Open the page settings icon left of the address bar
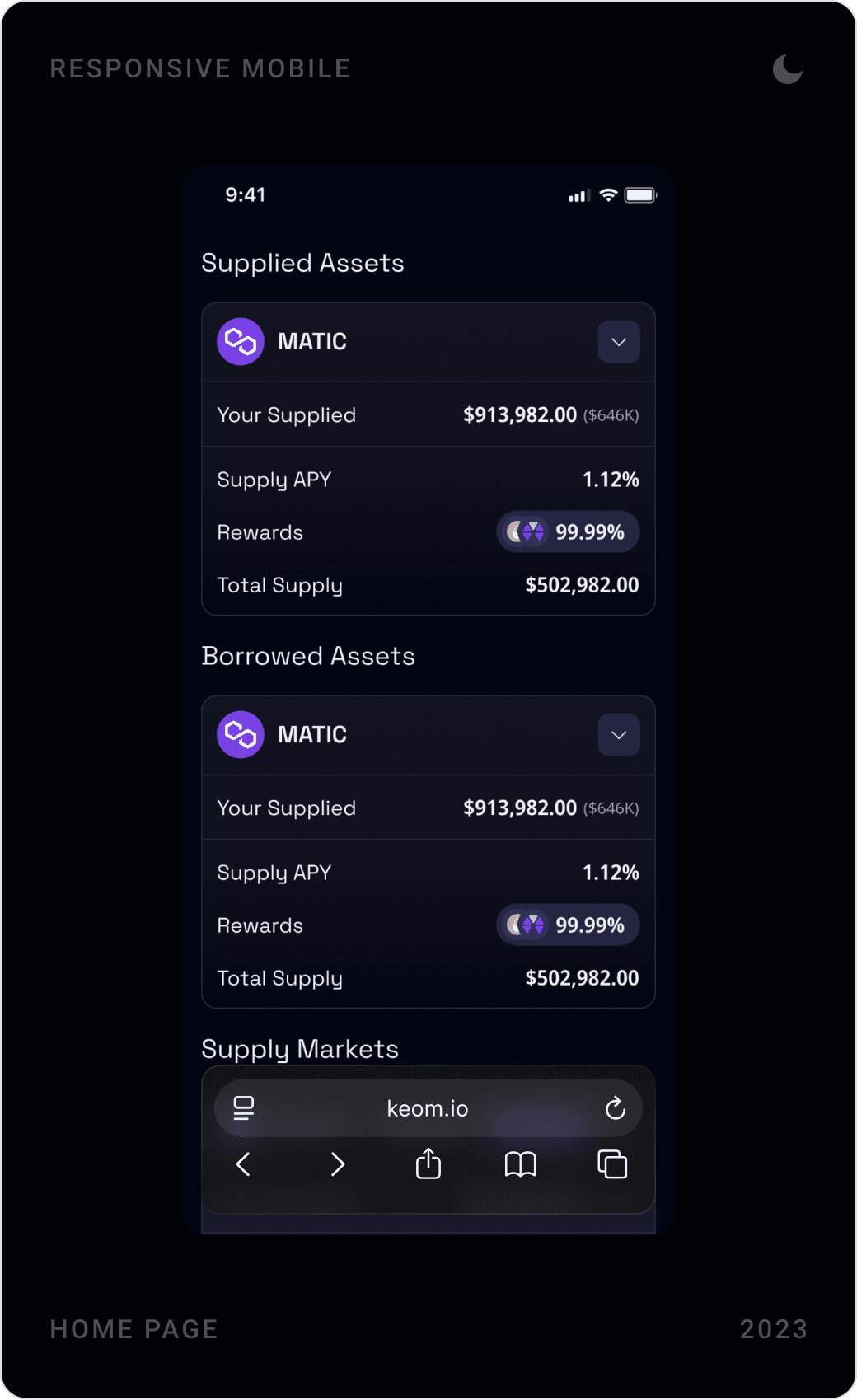Image resolution: width=857 pixels, height=1400 pixels. tap(244, 1107)
